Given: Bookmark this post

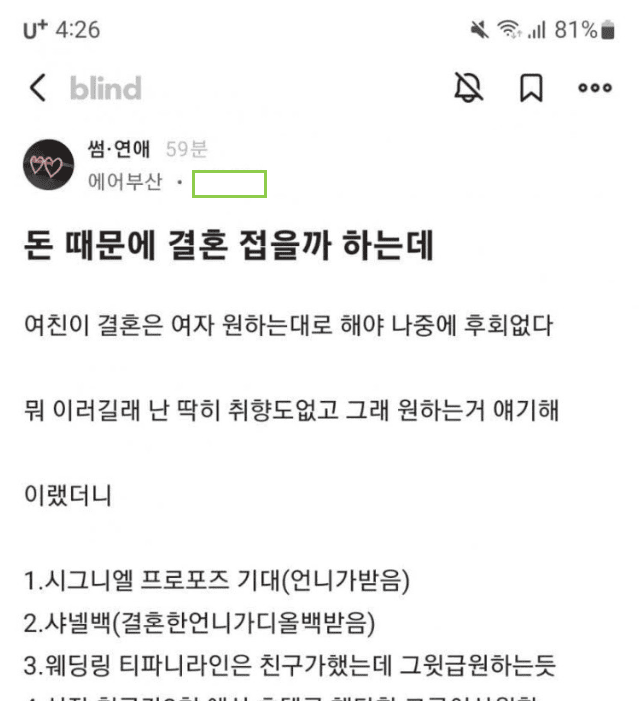Looking at the screenshot, I should [x=531, y=88].
